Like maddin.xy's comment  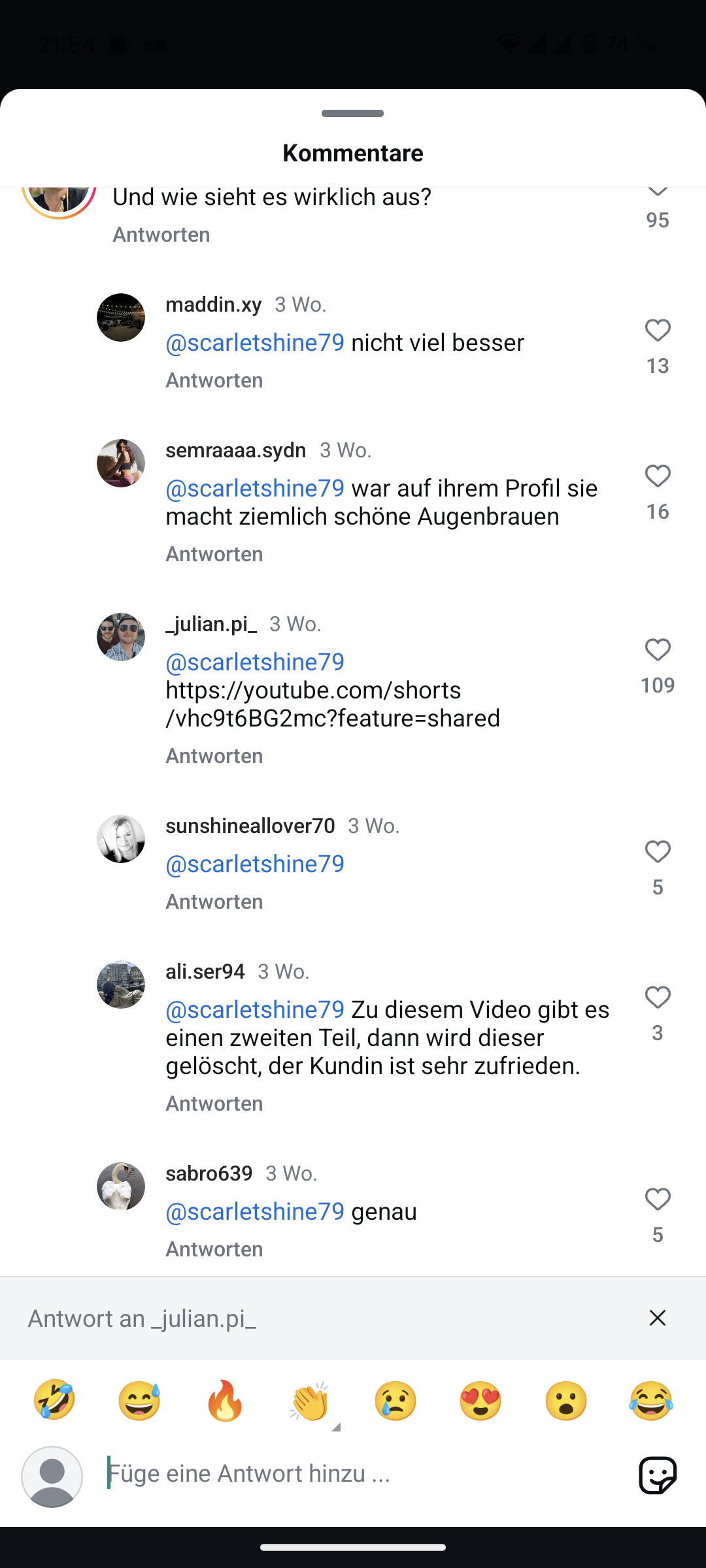[657, 331]
